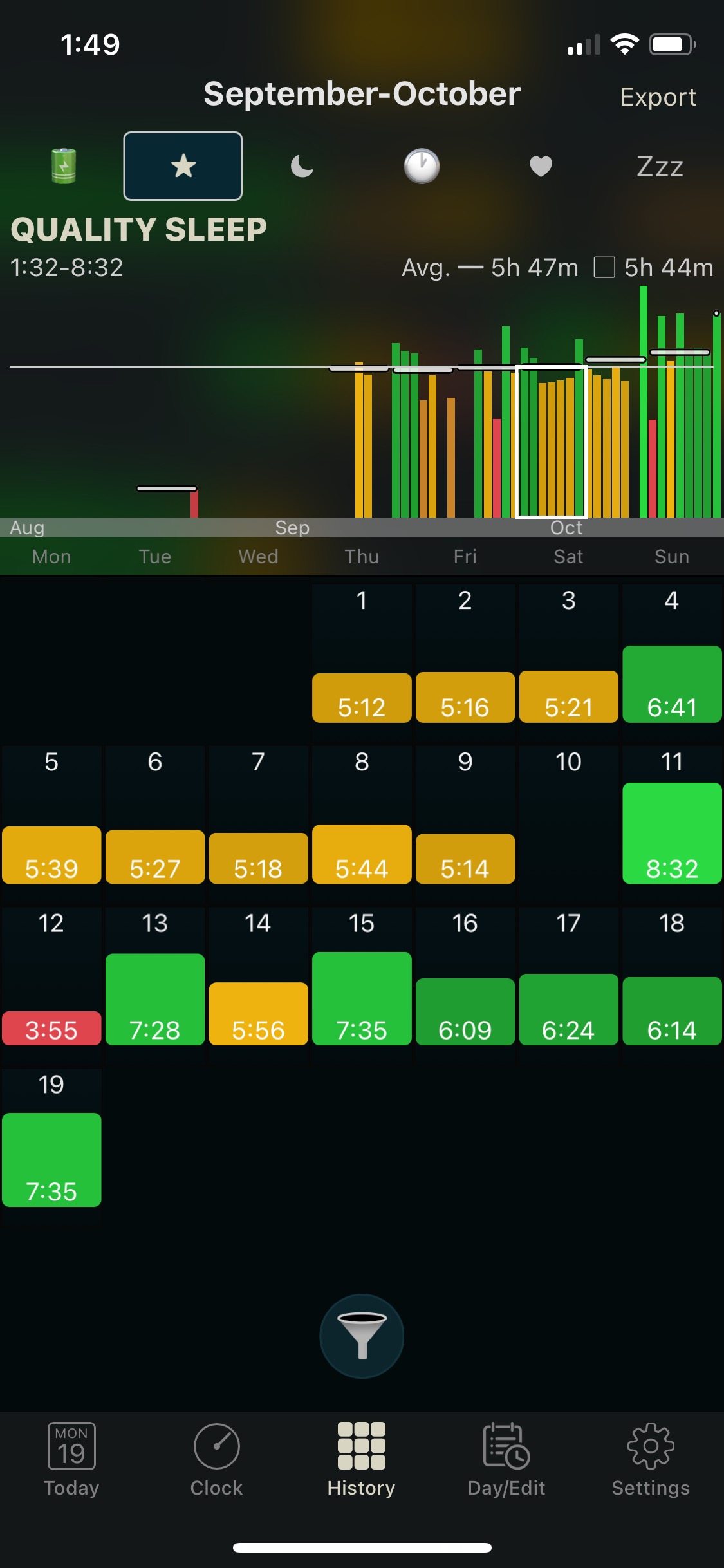This screenshot has width=724, height=1568.
Task: Open the Settings tab
Action: coord(652,1458)
